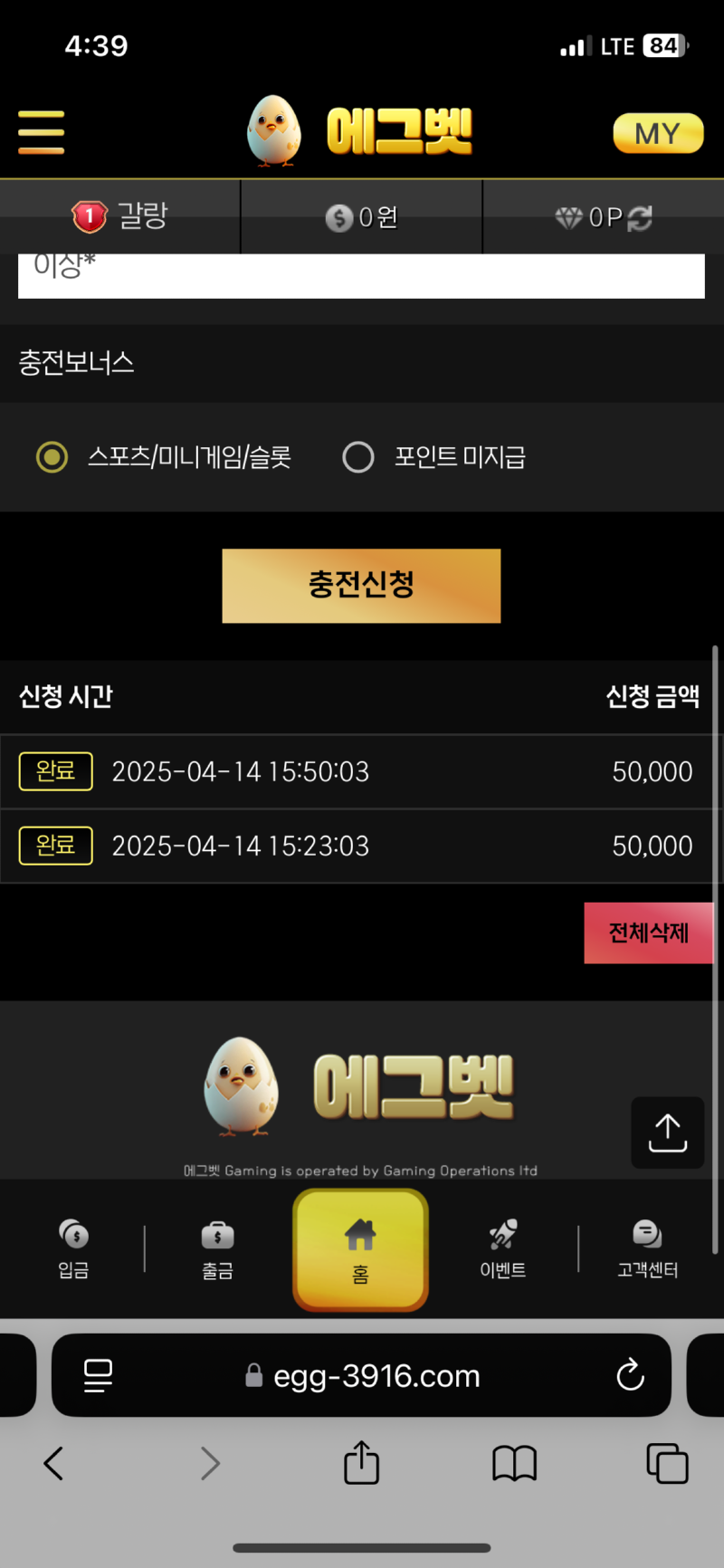Return to 홈 tab
The width and height of the screenshot is (724, 1568).
pyautogui.click(x=360, y=1249)
